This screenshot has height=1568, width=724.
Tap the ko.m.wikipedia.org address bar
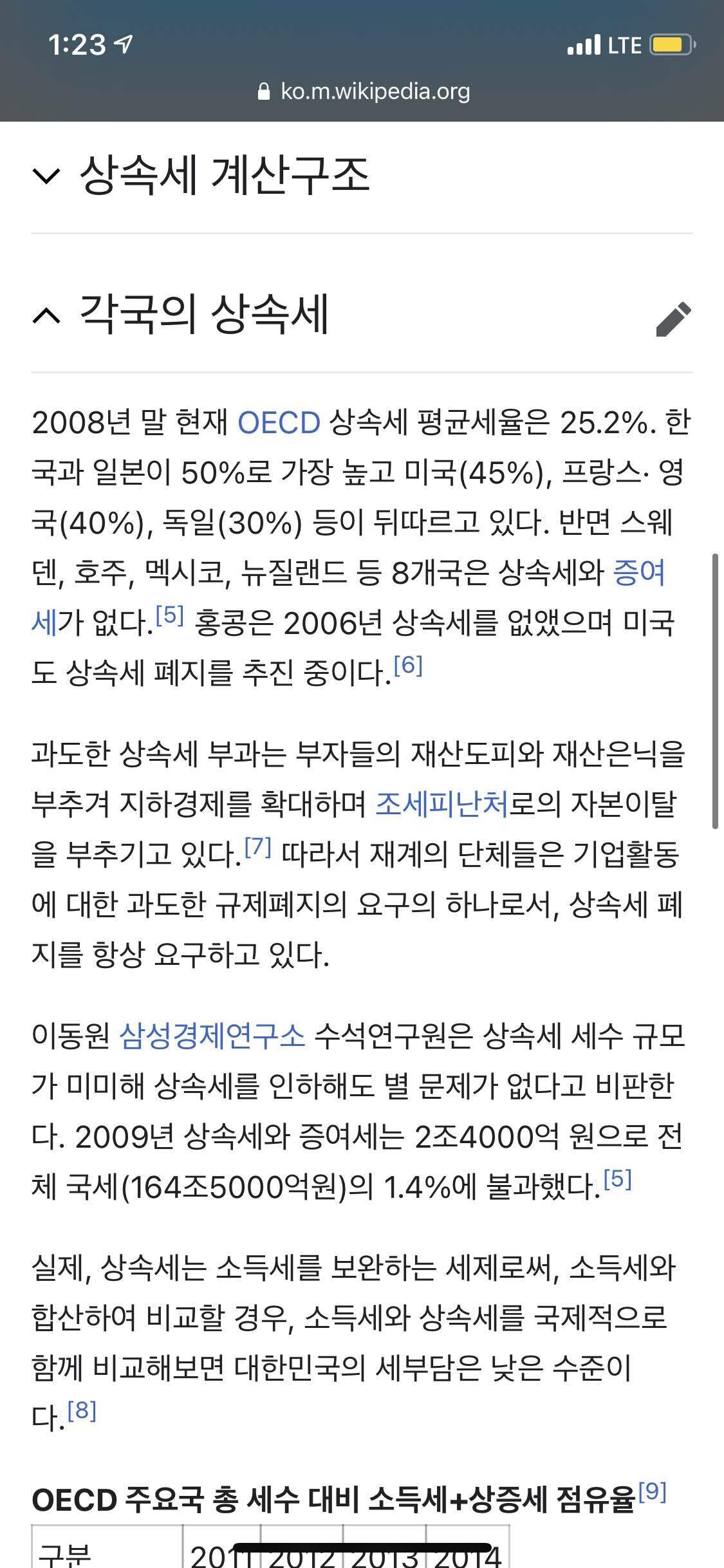click(x=363, y=91)
